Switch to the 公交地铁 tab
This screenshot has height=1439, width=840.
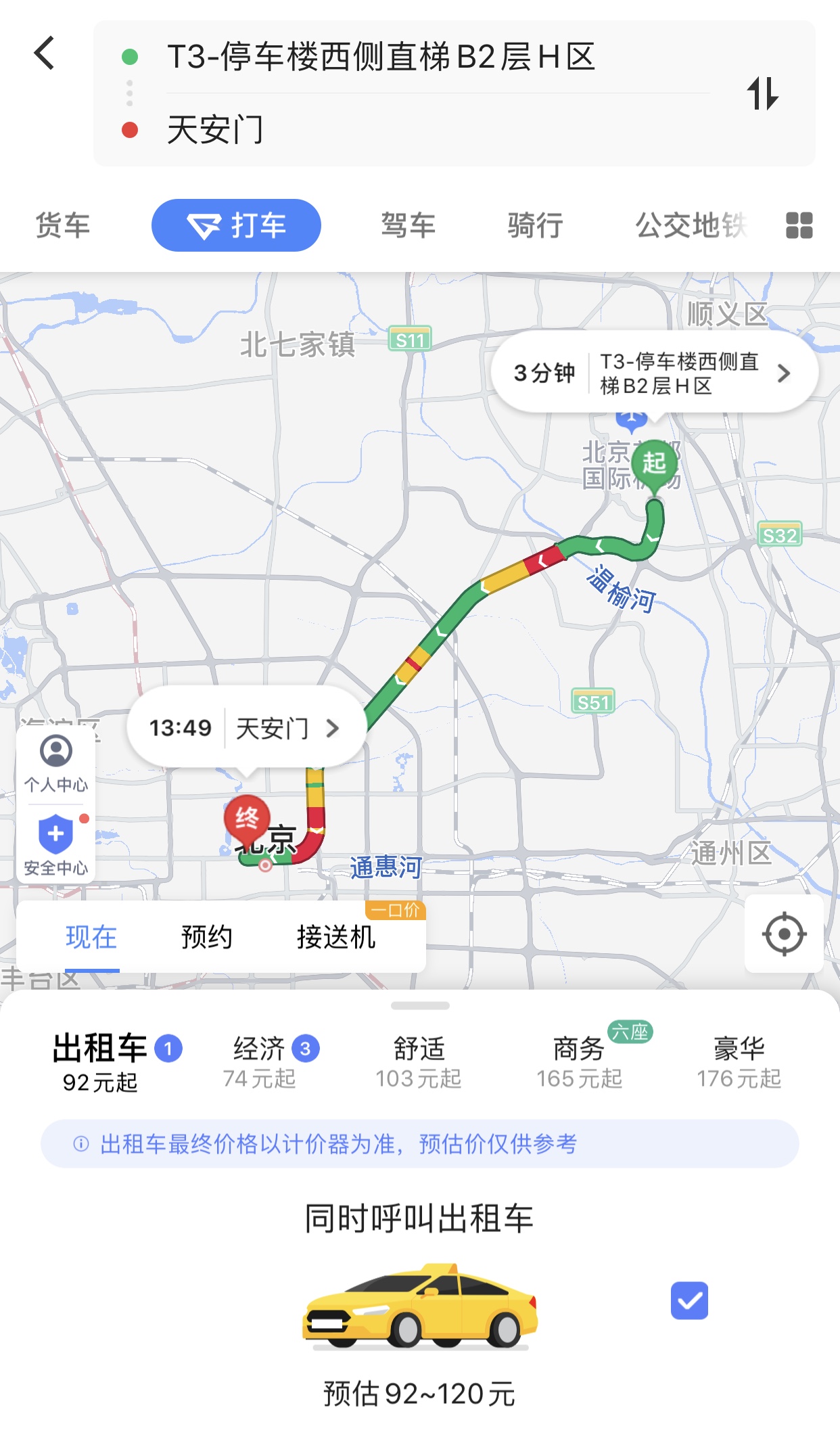click(690, 225)
